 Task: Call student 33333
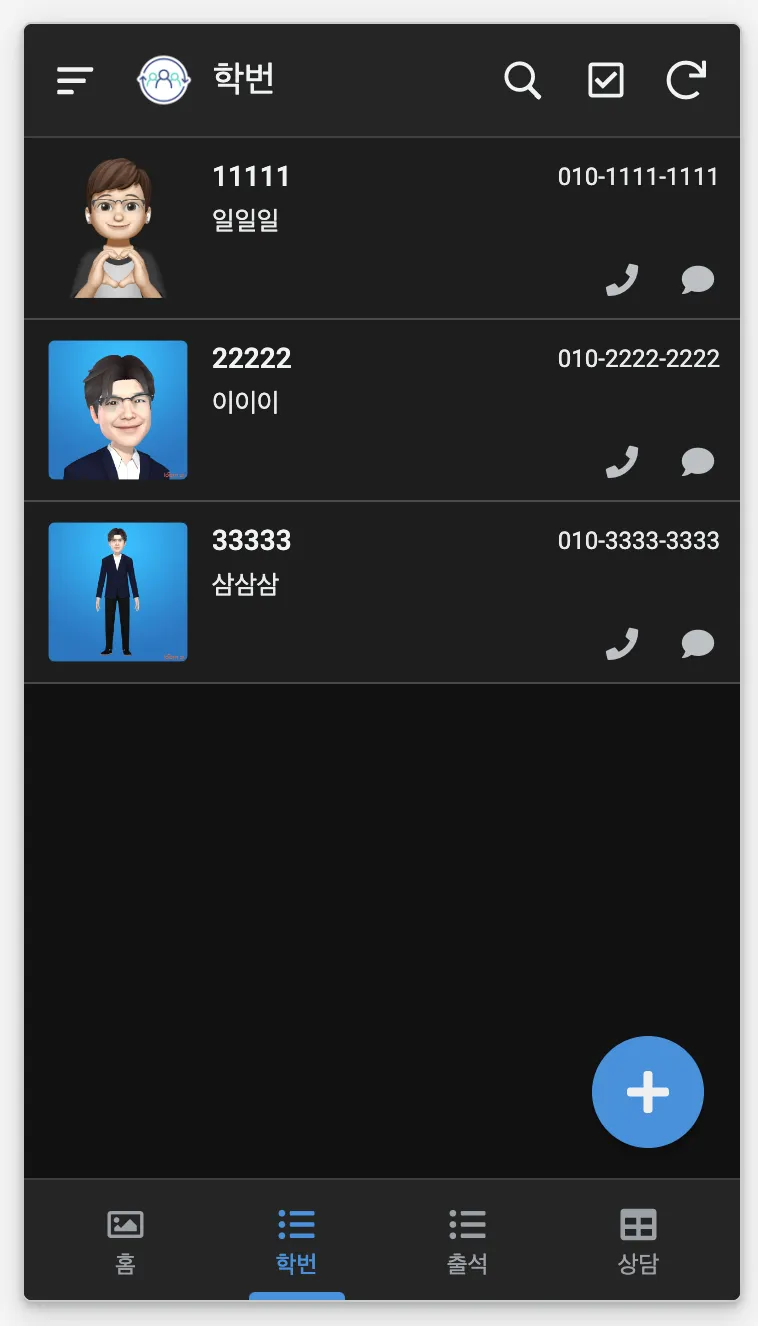pos(622,644)
